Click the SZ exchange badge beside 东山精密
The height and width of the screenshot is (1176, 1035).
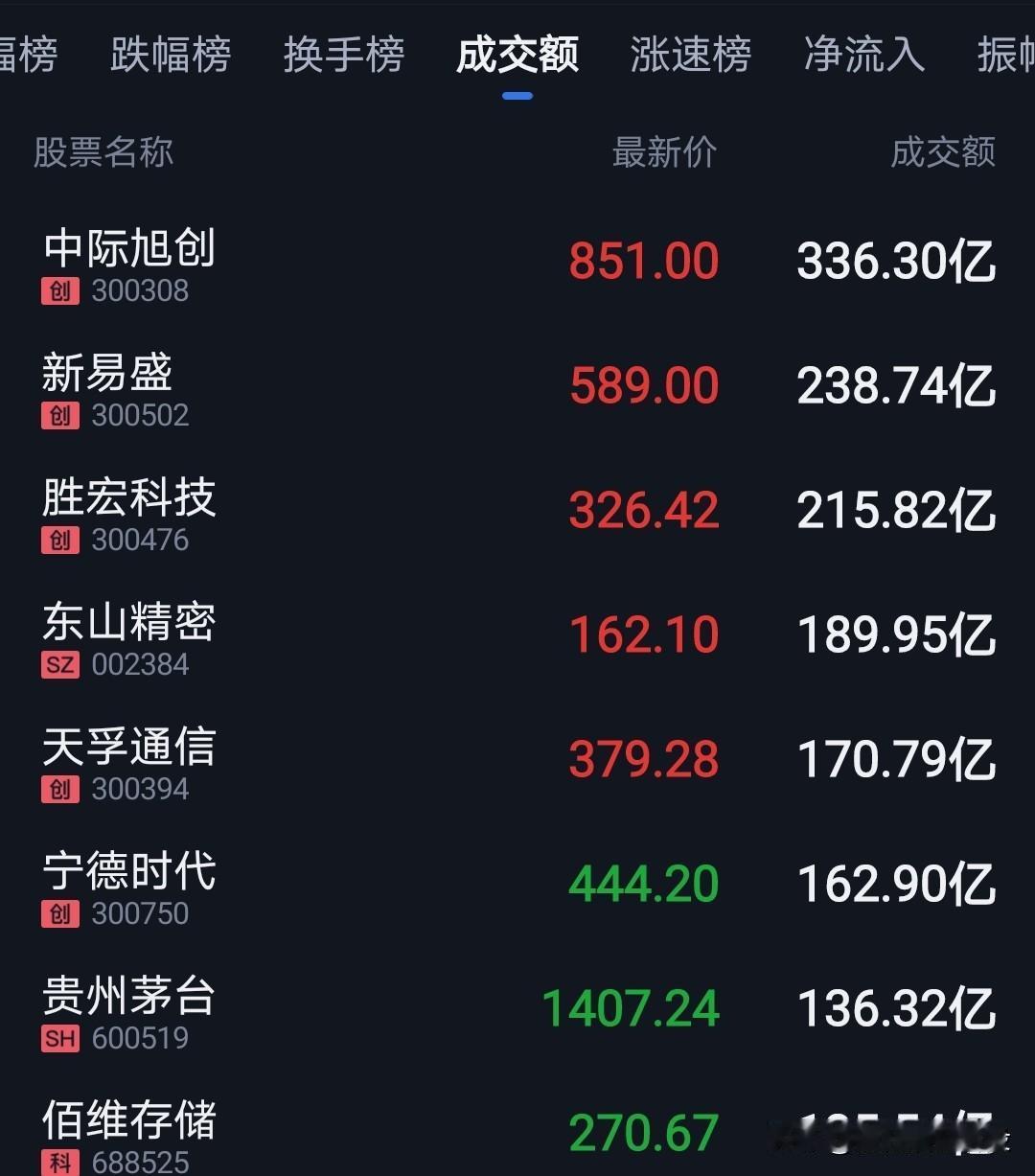coord(59,664)
